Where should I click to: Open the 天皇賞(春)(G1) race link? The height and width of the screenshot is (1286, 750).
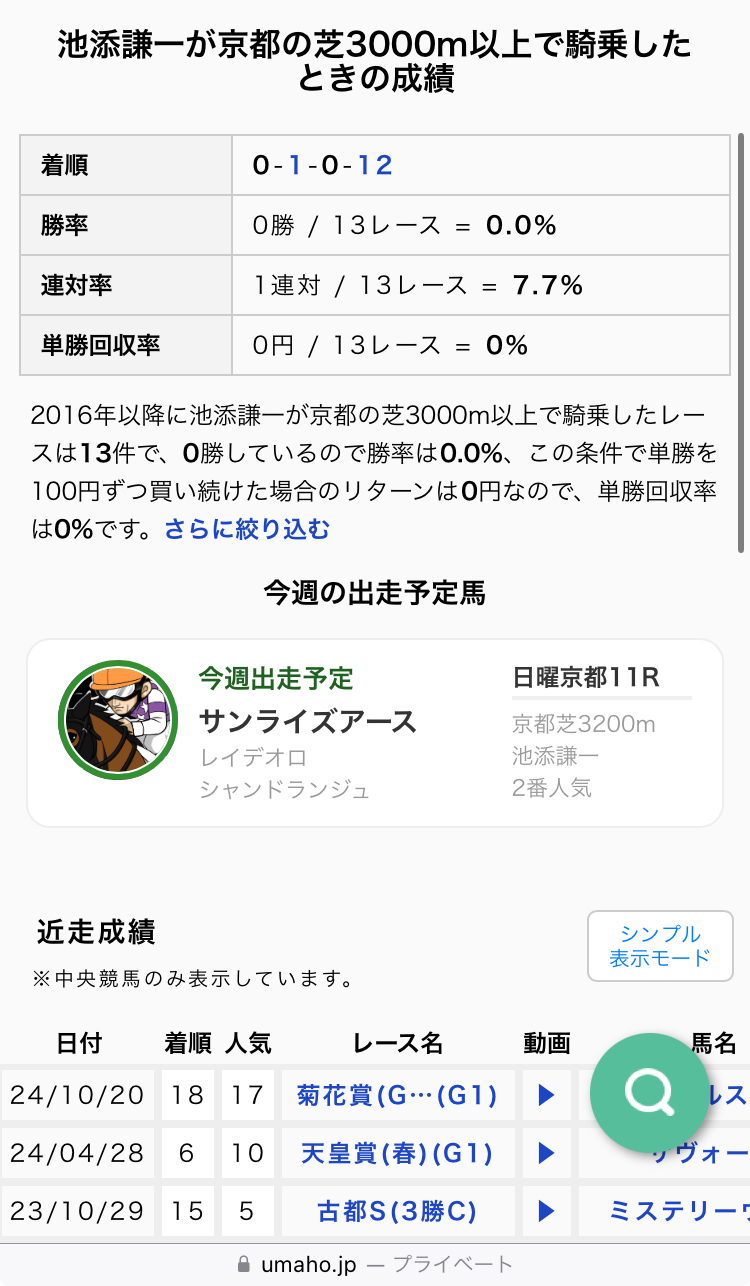(x=397, y=1153)
